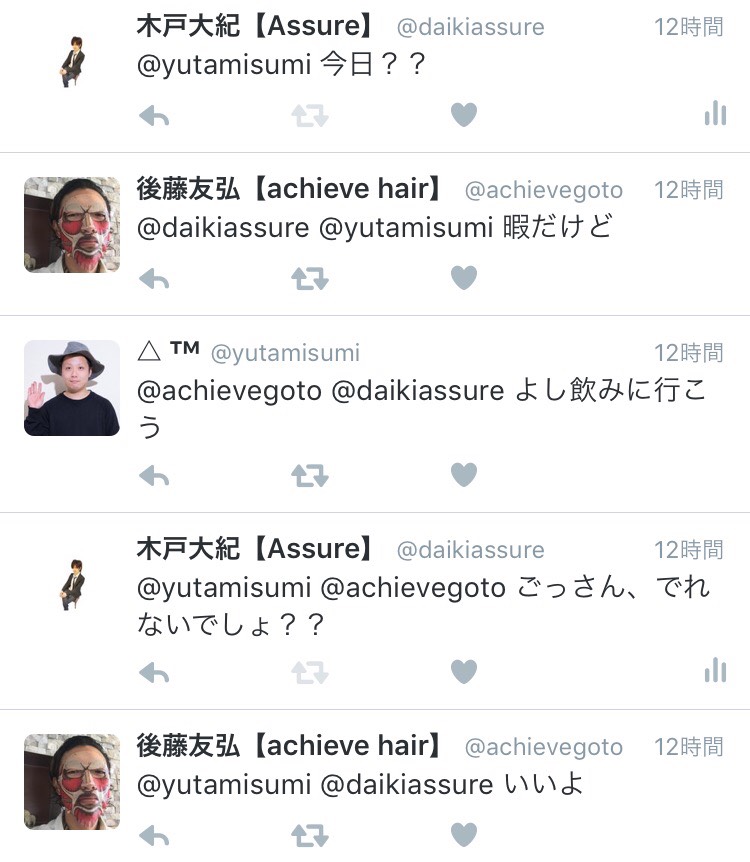Open the profile picture on the tweet "今日？？"
The image size is (750, 862).
pyautogui.click(x=72, y=62)
